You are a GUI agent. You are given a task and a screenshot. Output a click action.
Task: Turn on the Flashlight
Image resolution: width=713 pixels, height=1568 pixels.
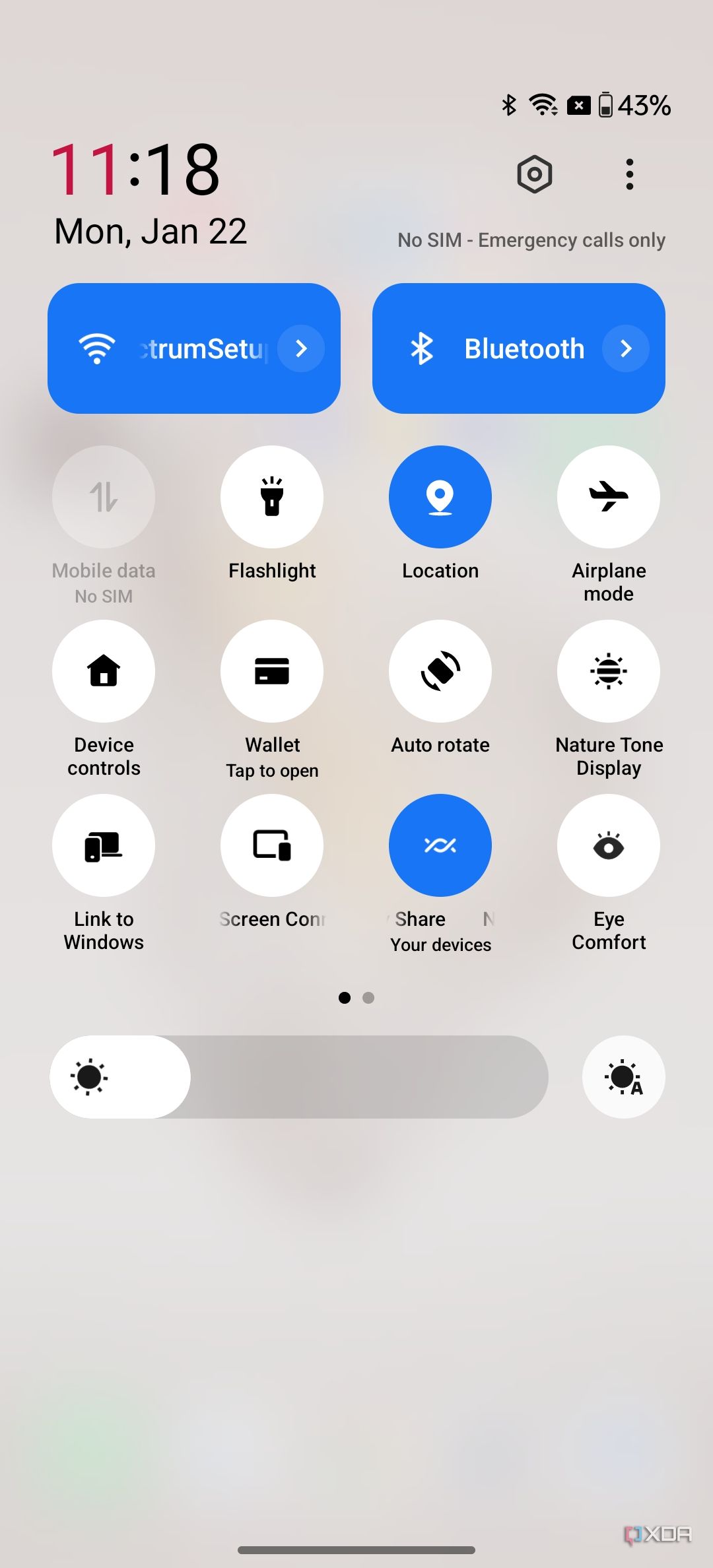272,497
